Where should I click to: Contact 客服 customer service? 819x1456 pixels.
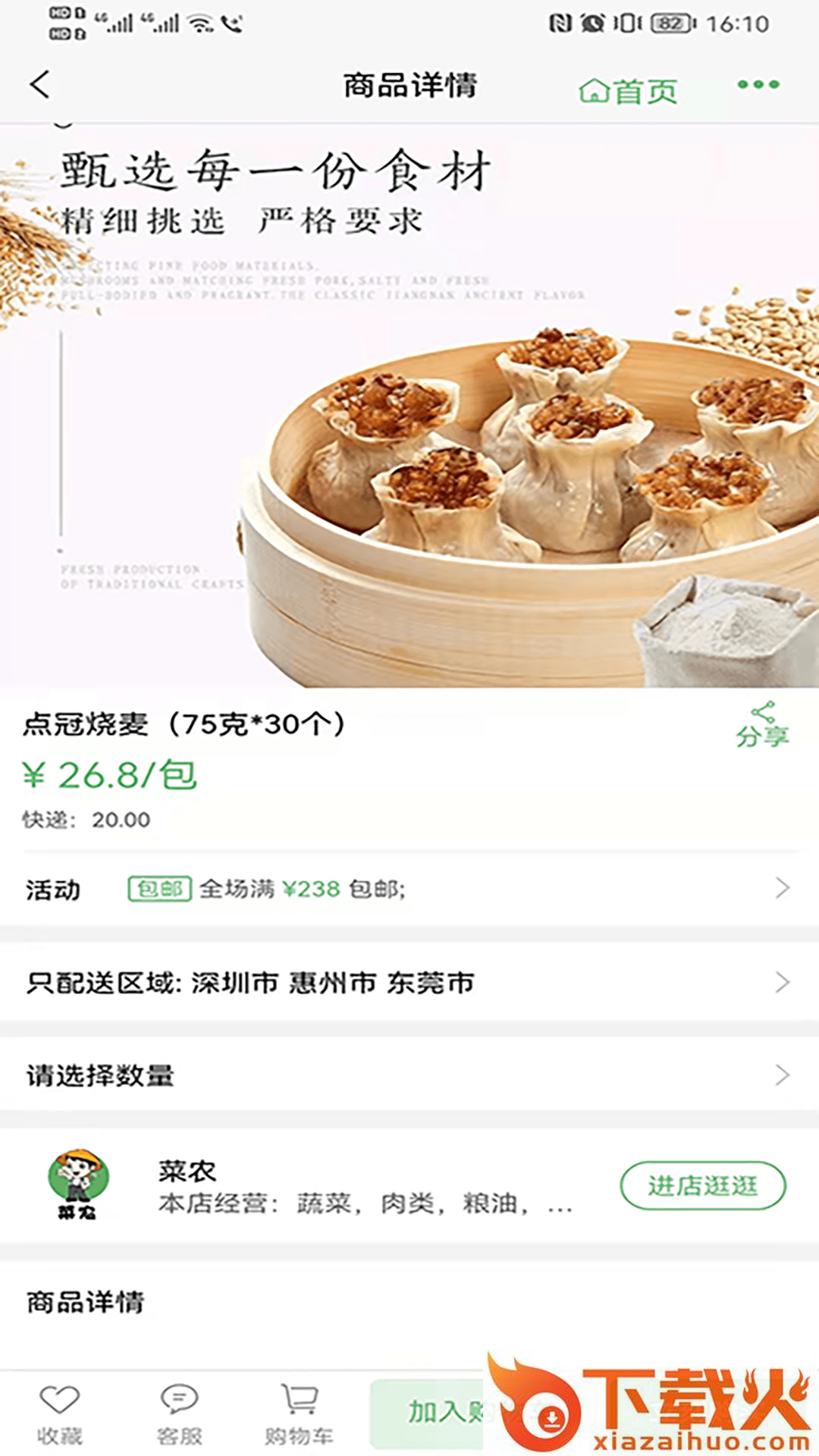coord(180,1414)
